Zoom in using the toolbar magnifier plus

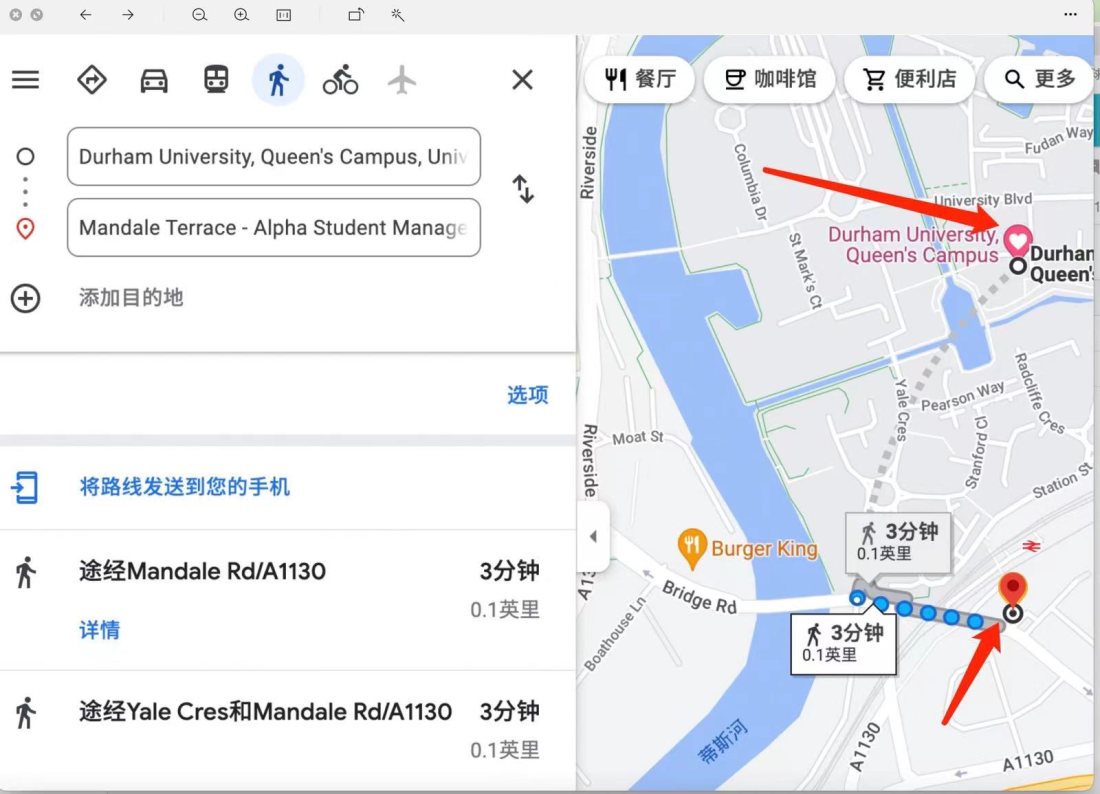pyautogui.click(x=241, y=15)
